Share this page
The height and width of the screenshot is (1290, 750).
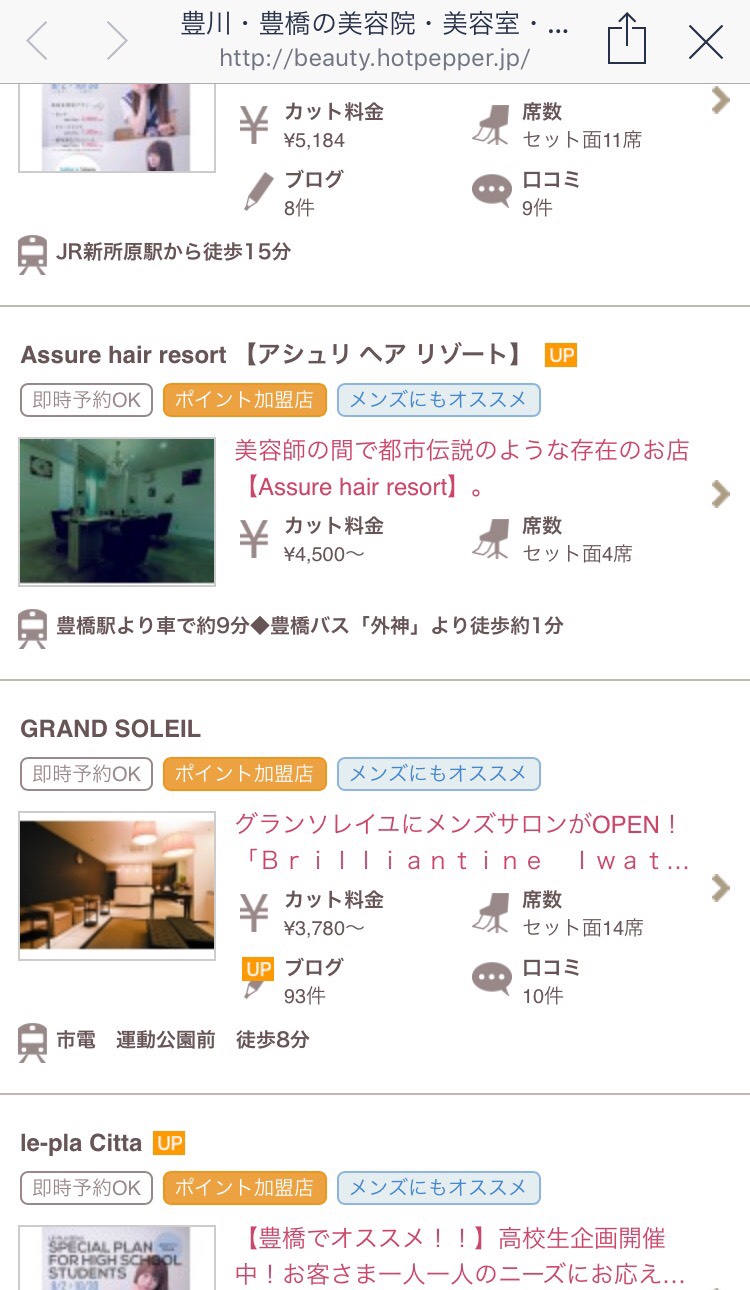click(x=627, y=42)
